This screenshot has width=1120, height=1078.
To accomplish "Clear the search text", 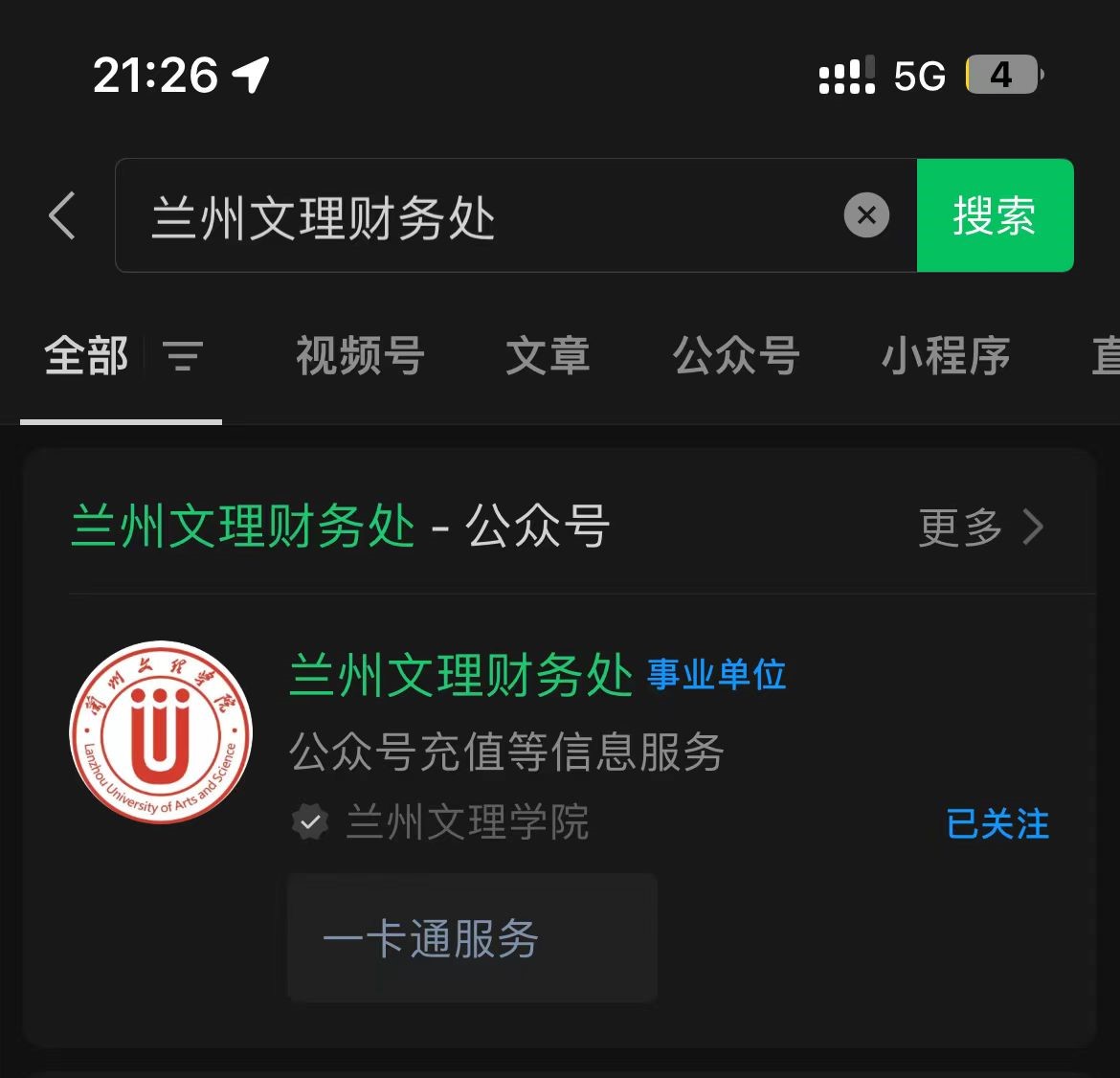I will pyautogui.click(x=866, y=215).
